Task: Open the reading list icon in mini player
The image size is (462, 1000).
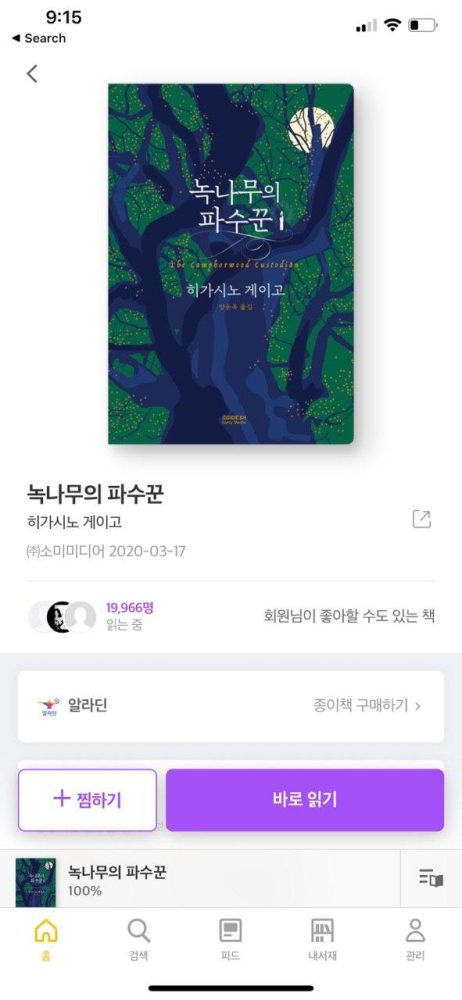Action: coord(431,878)
